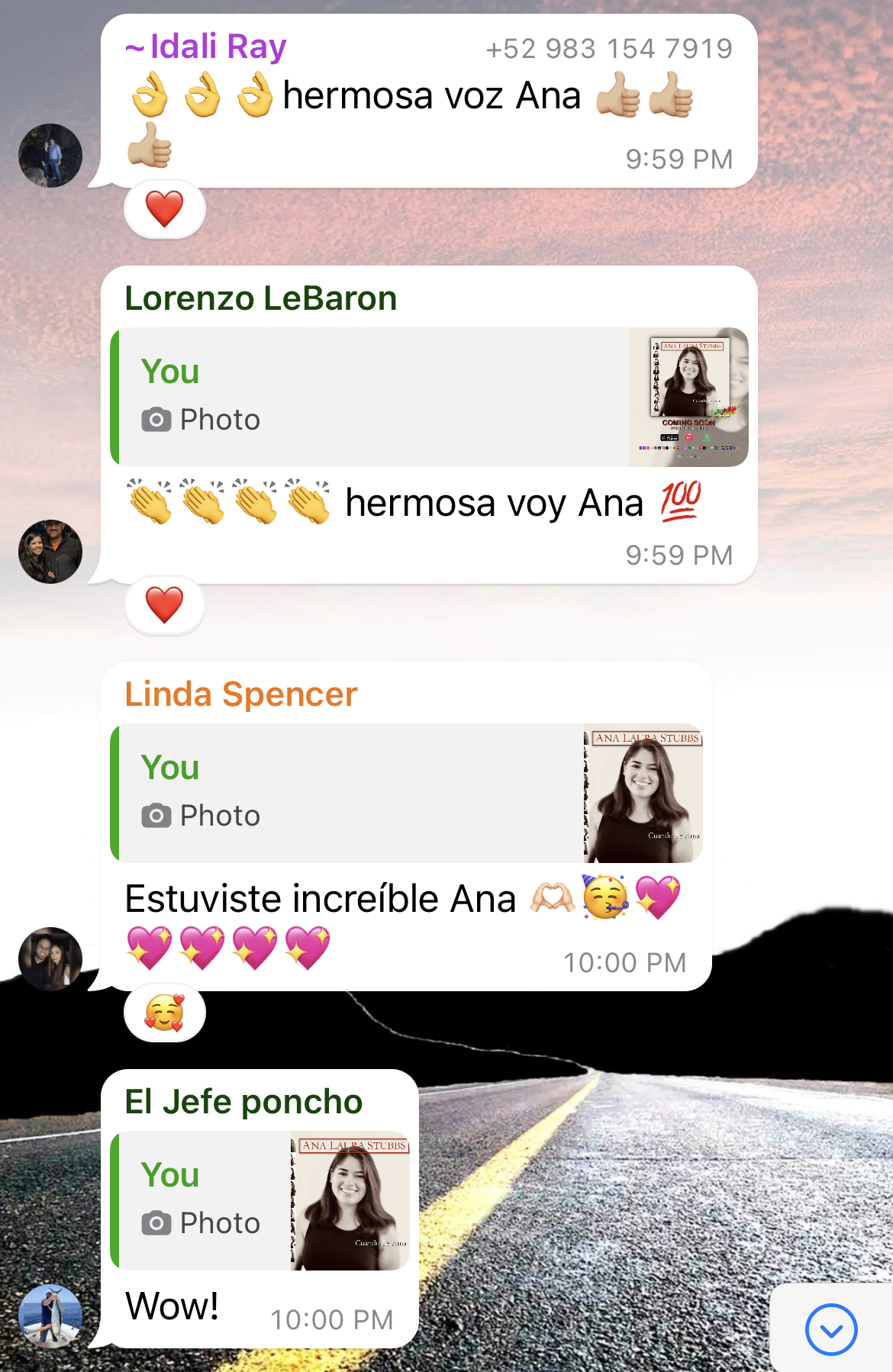
Task: Open quoted photo in Lorenzo LeBaron's reply
Action: [x=688, y=397]
